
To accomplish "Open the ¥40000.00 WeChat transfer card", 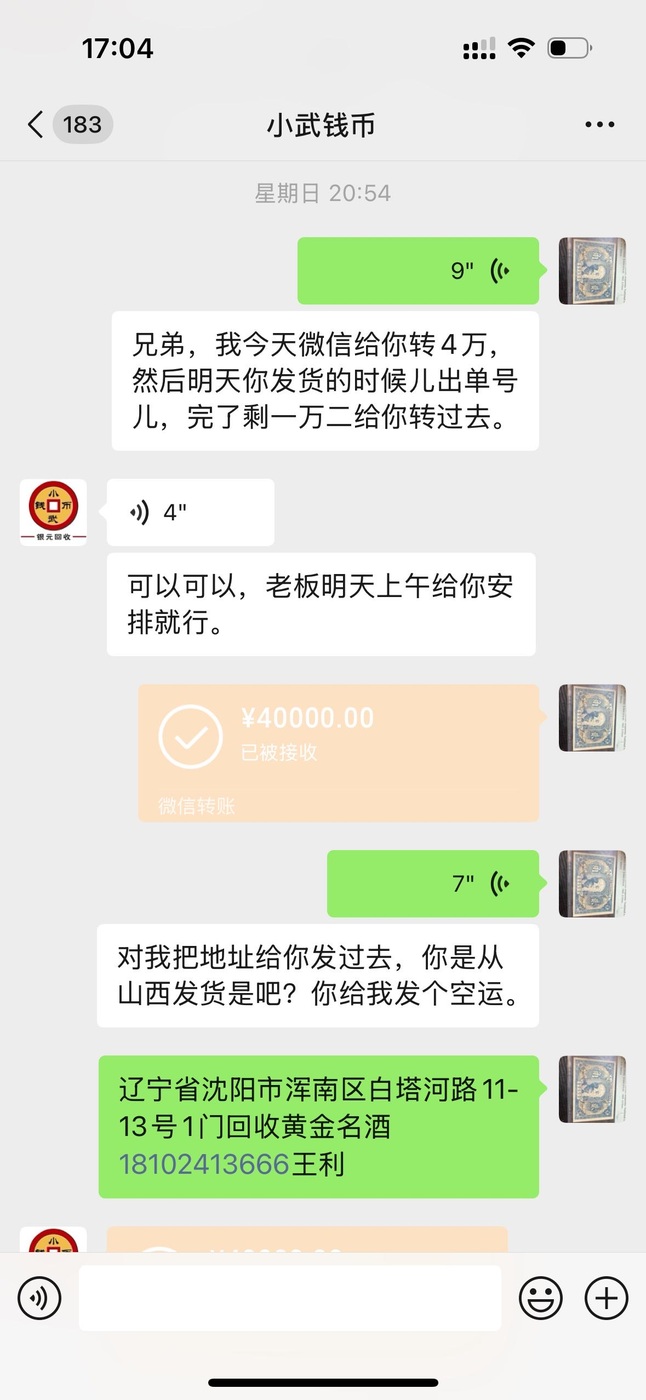I will (338, 753).
